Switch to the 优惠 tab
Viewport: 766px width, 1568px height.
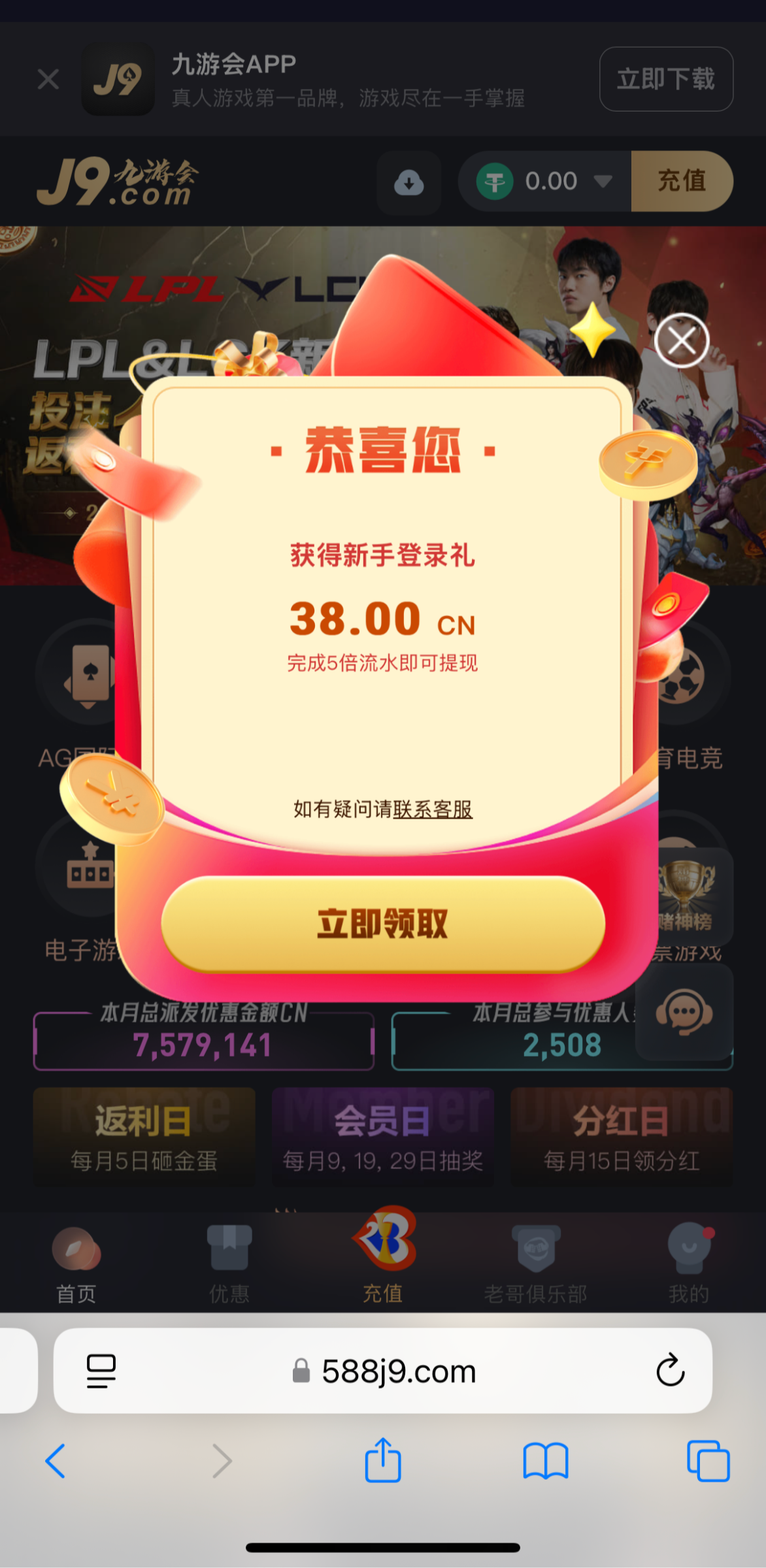click(229, 1265)
